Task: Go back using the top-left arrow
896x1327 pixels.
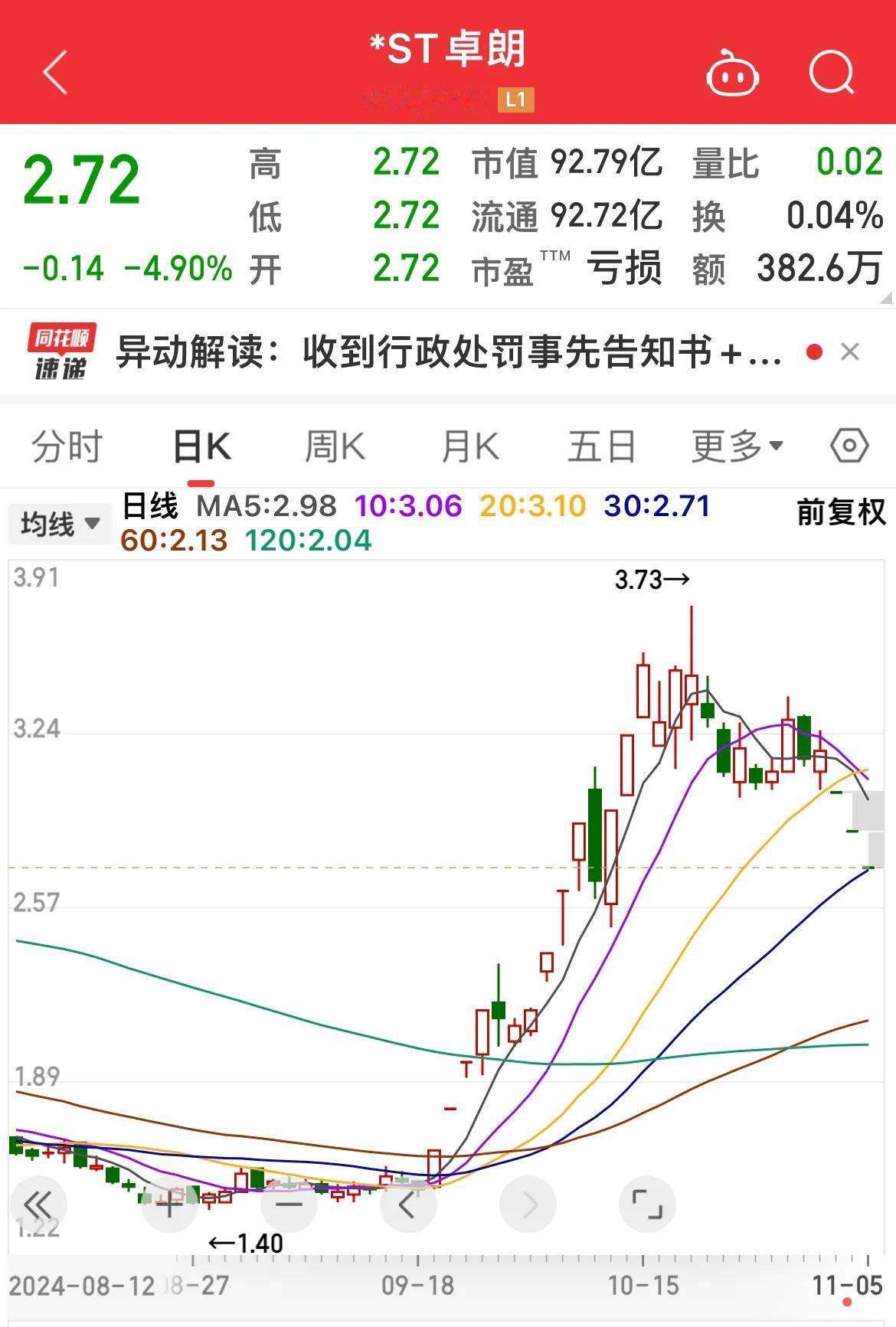Action: 55,73
